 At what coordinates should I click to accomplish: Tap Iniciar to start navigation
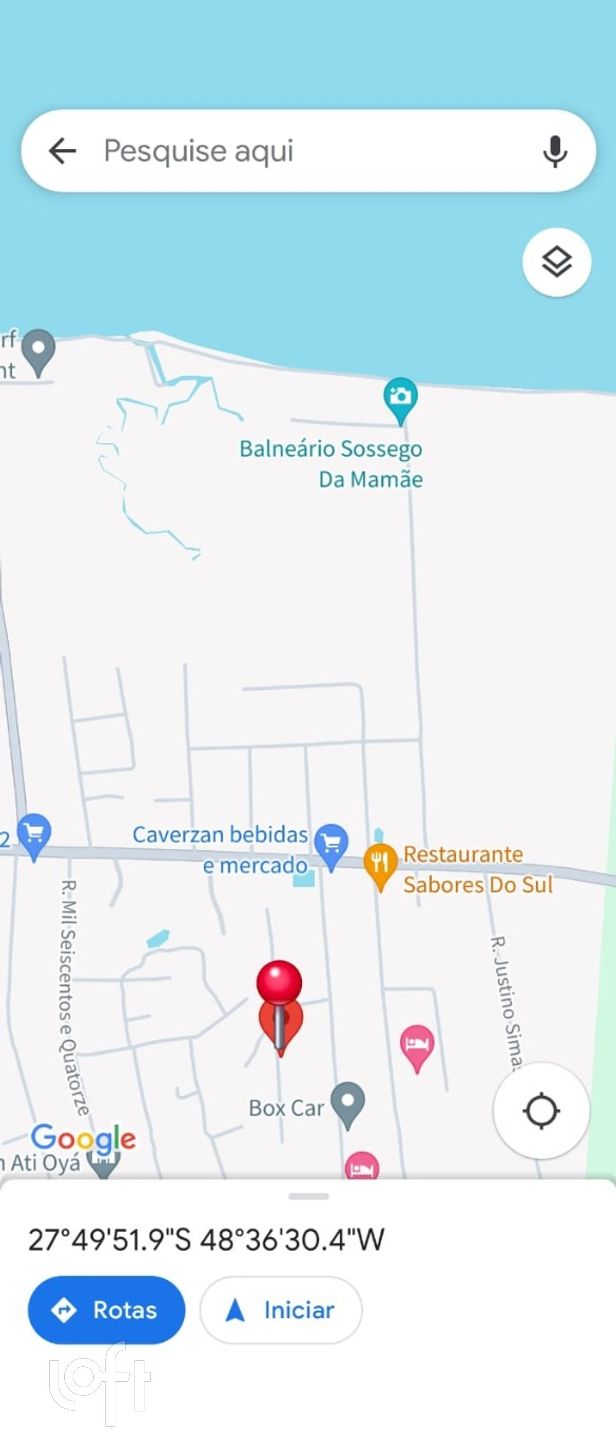[281, 1310]
